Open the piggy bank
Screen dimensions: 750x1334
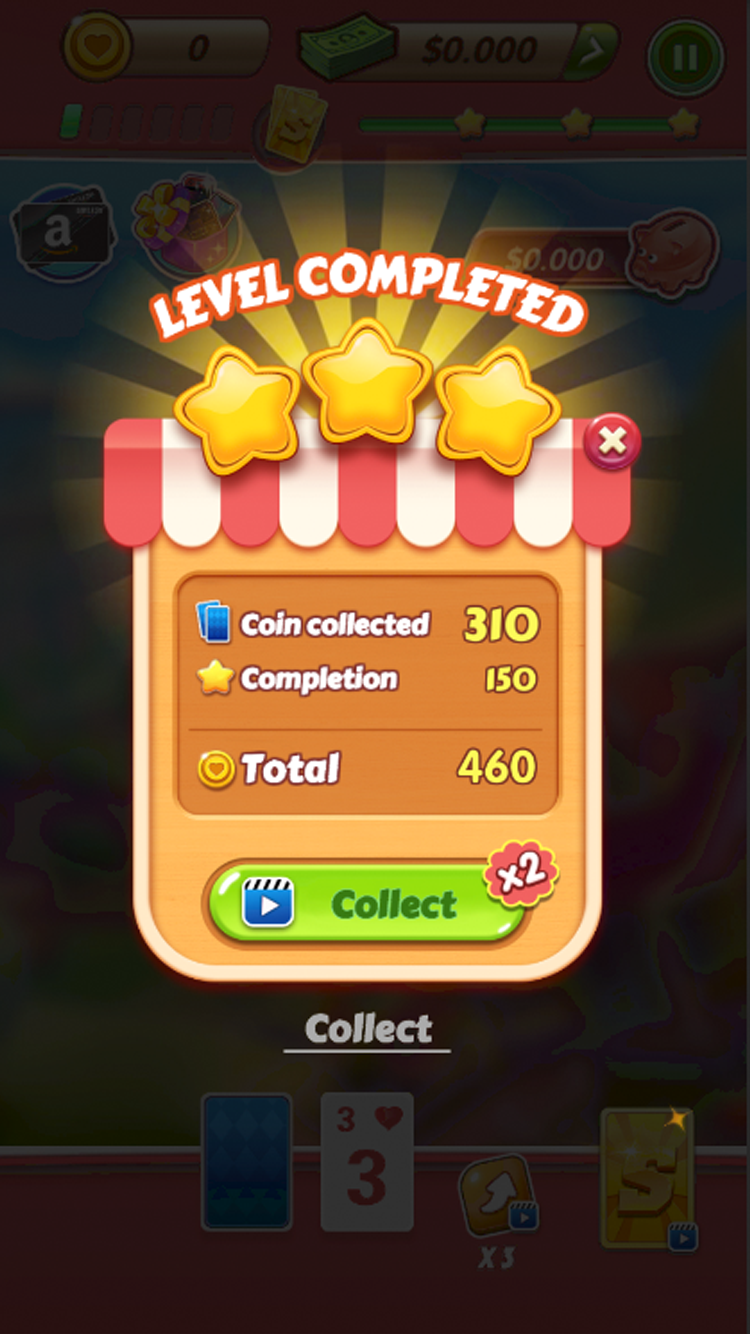[674, 253]
